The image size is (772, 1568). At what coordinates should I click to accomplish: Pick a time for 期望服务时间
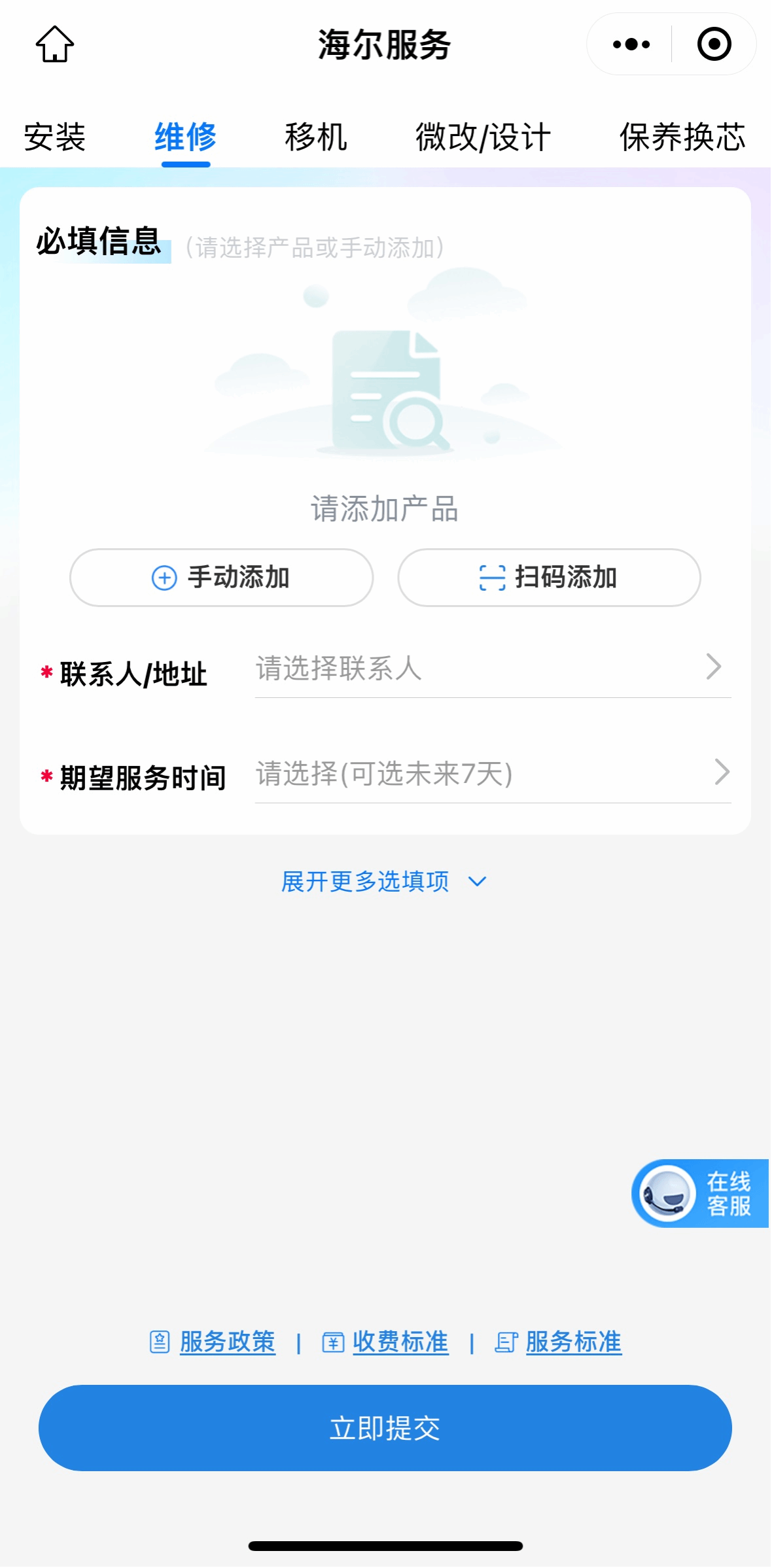492,774
